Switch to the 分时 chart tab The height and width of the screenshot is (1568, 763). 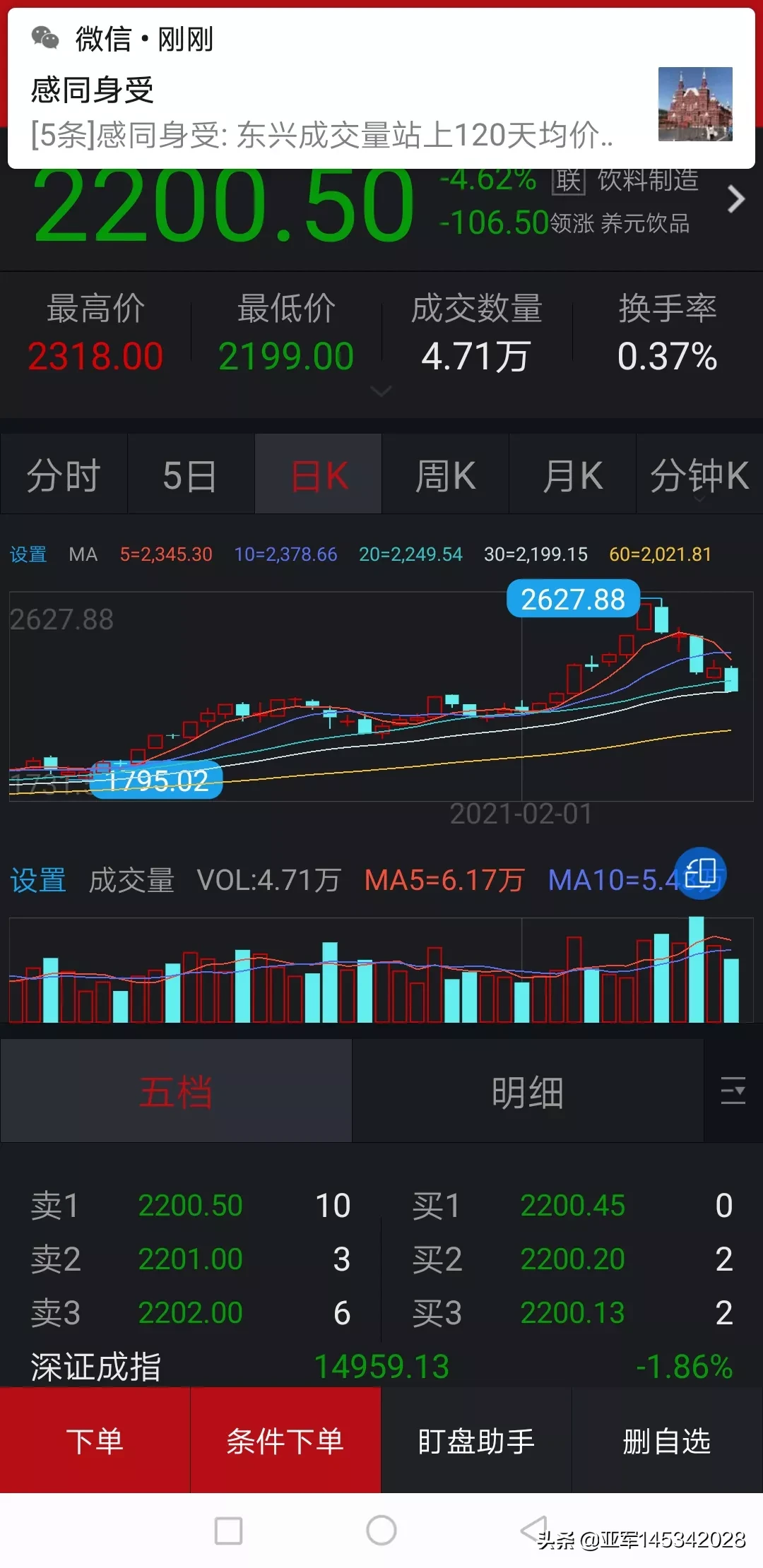(64, 475)
